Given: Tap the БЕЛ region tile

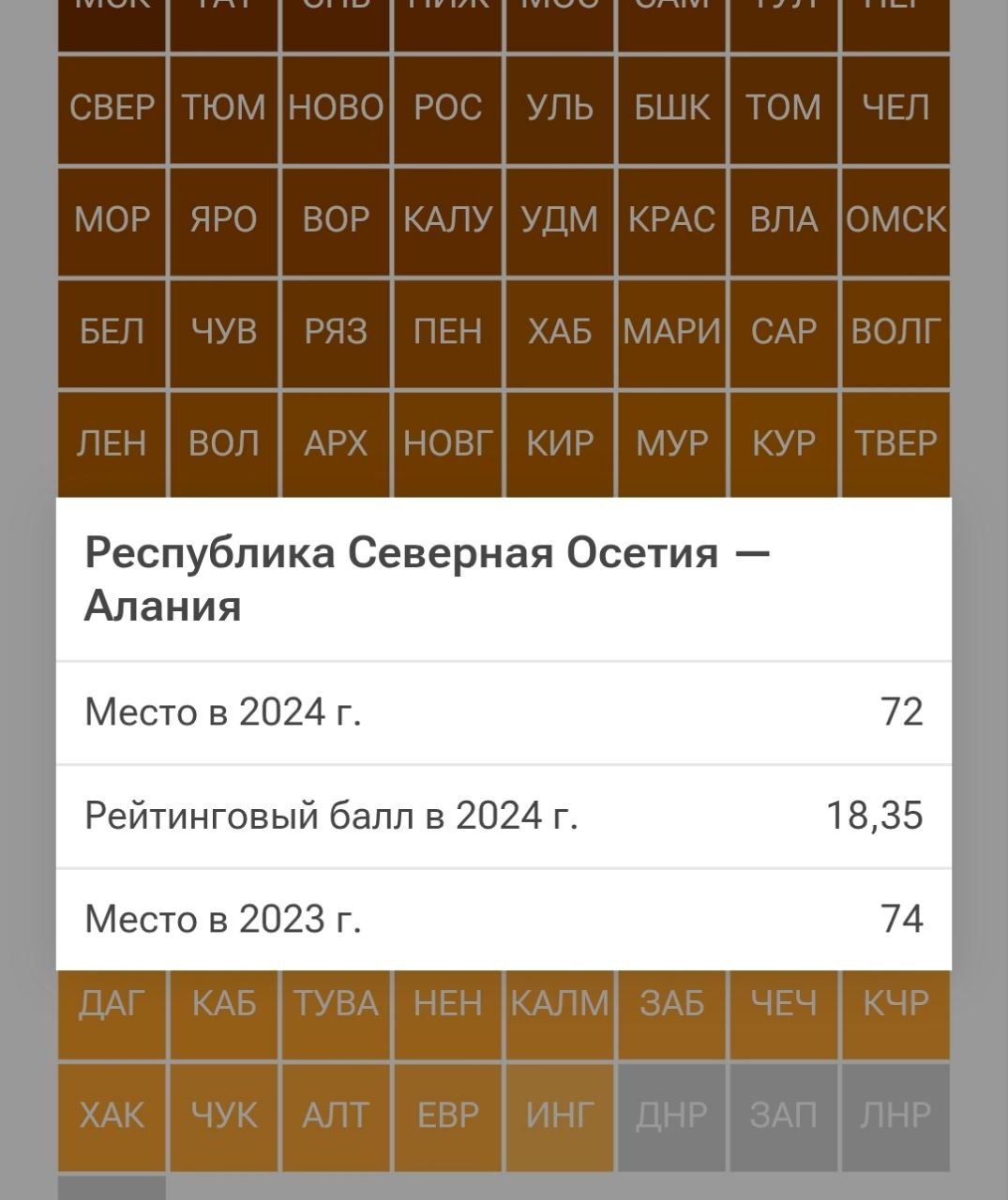Looking at the screenshot, I should pyautogui.click(x=113, y=332).
